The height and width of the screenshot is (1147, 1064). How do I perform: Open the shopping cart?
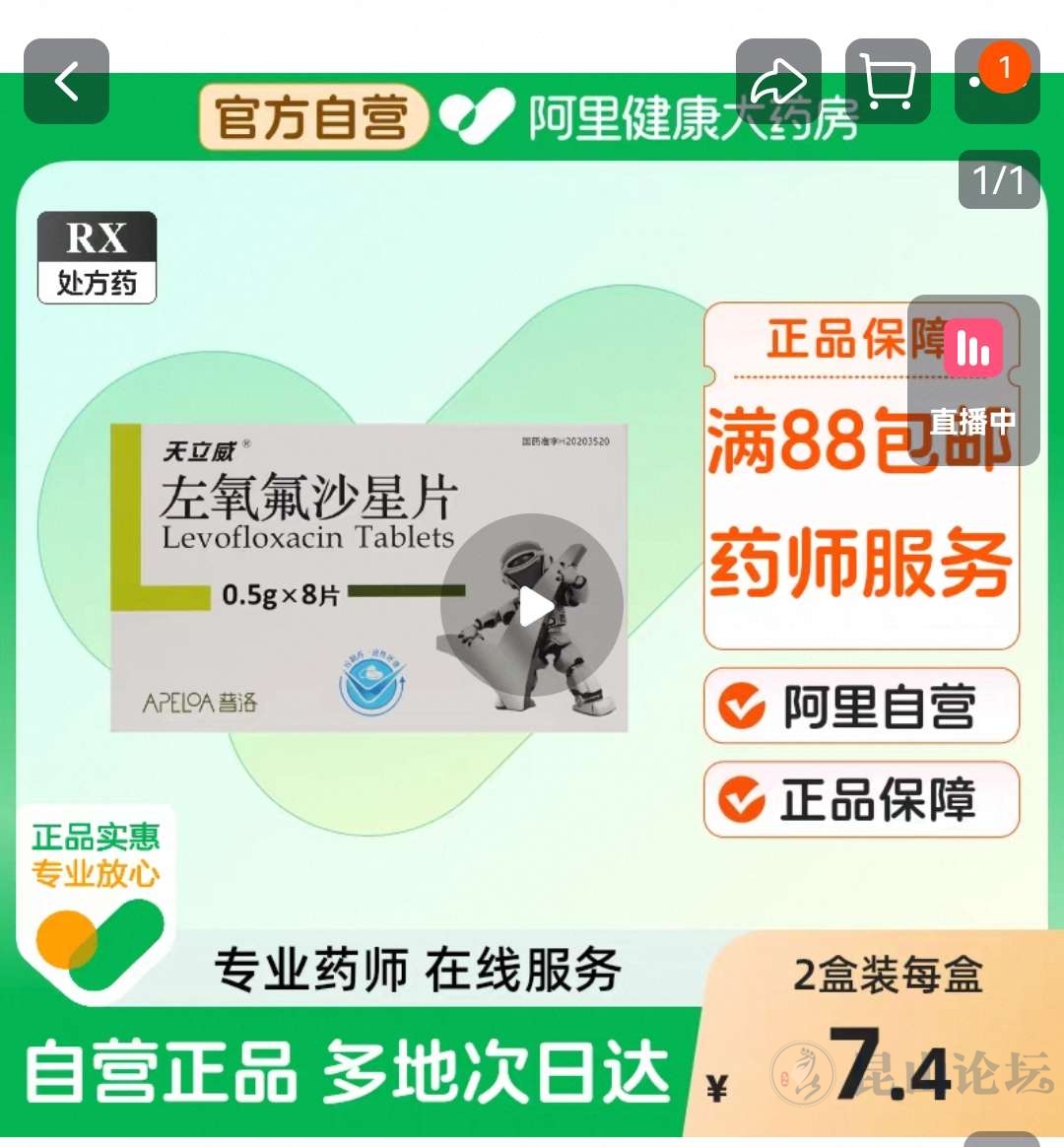click(x=887, y=82)
